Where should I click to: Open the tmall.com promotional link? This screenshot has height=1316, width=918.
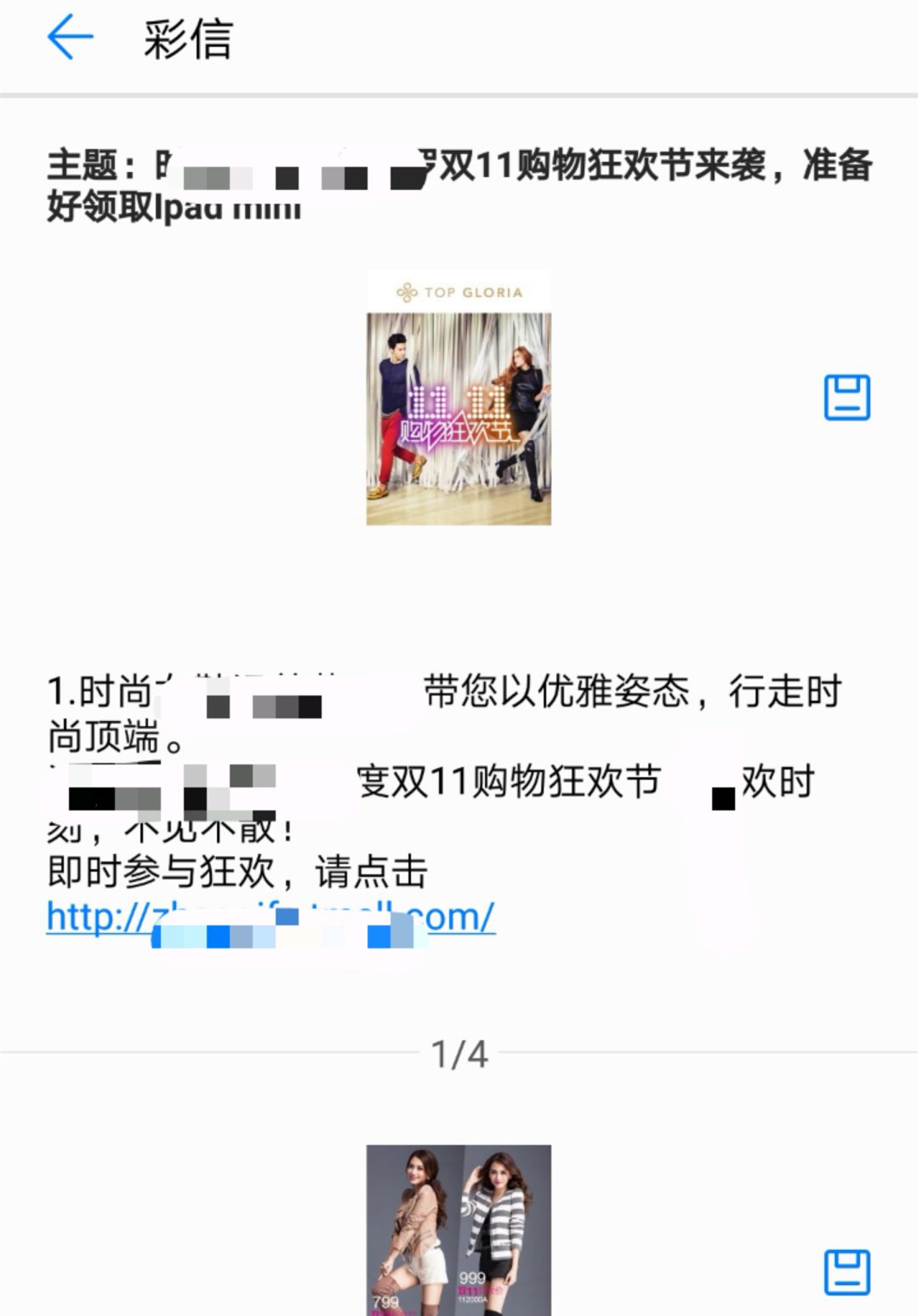(x=270, y=917)
